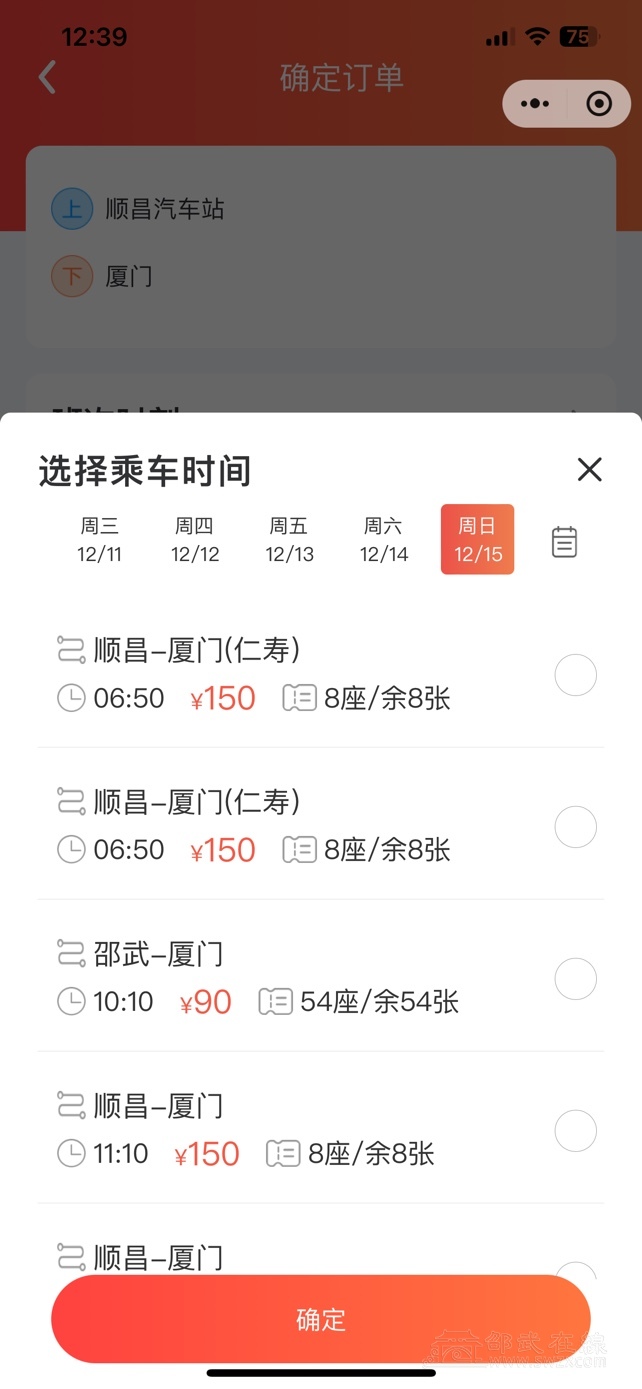Switch to Thursday 12/12 date
Image resolution: width=642 pixels, height=1389 pixels.
coord(194,540)
